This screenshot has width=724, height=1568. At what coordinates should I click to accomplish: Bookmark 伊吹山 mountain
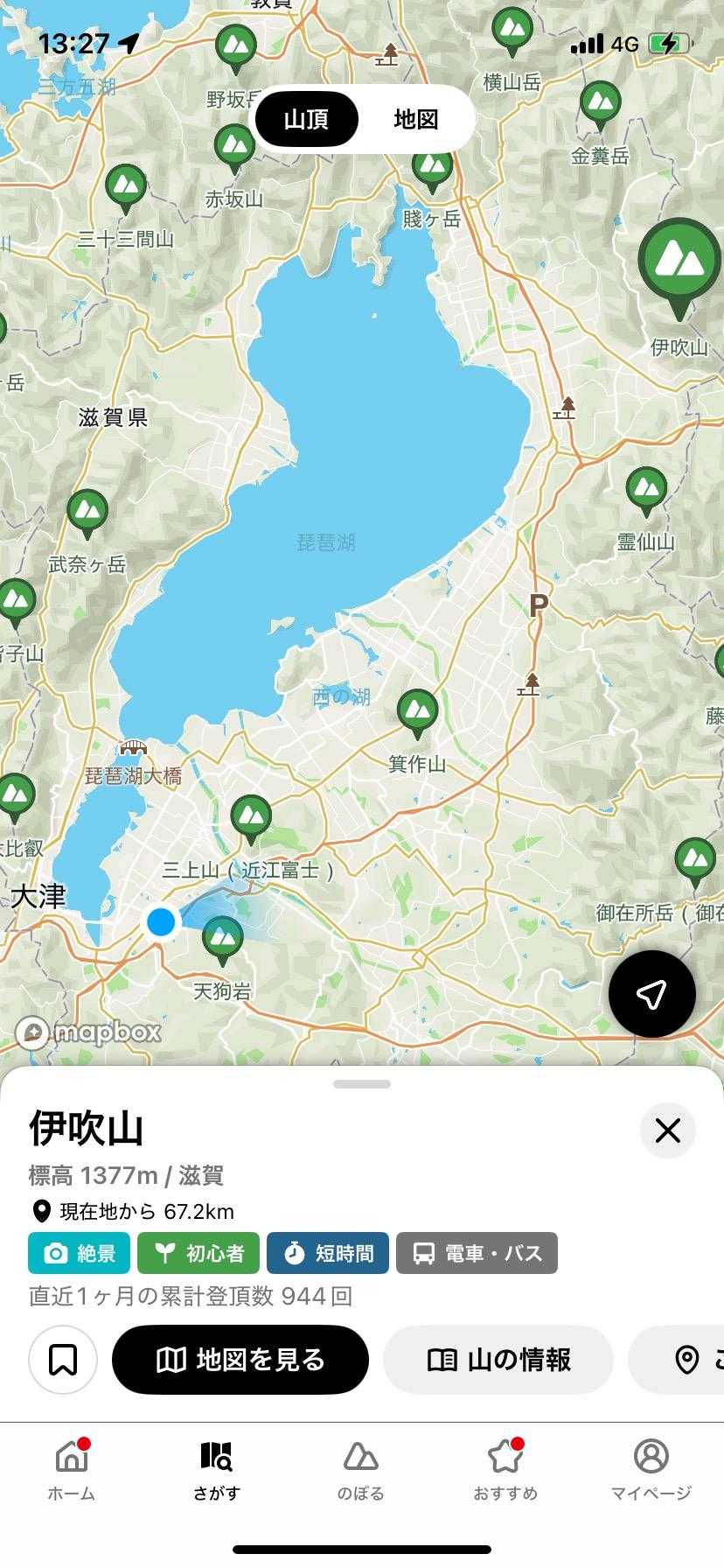coord(63,1360)
